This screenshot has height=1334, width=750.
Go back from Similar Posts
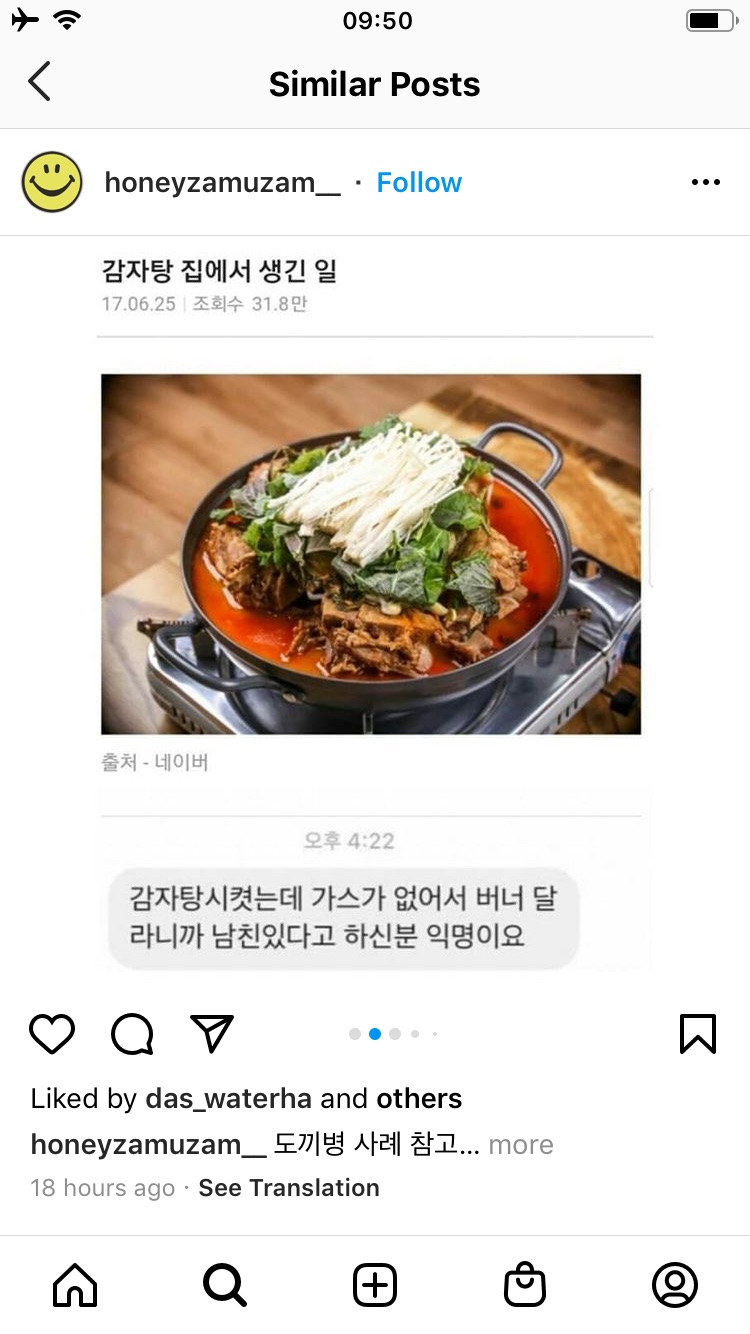click(40, 82)
